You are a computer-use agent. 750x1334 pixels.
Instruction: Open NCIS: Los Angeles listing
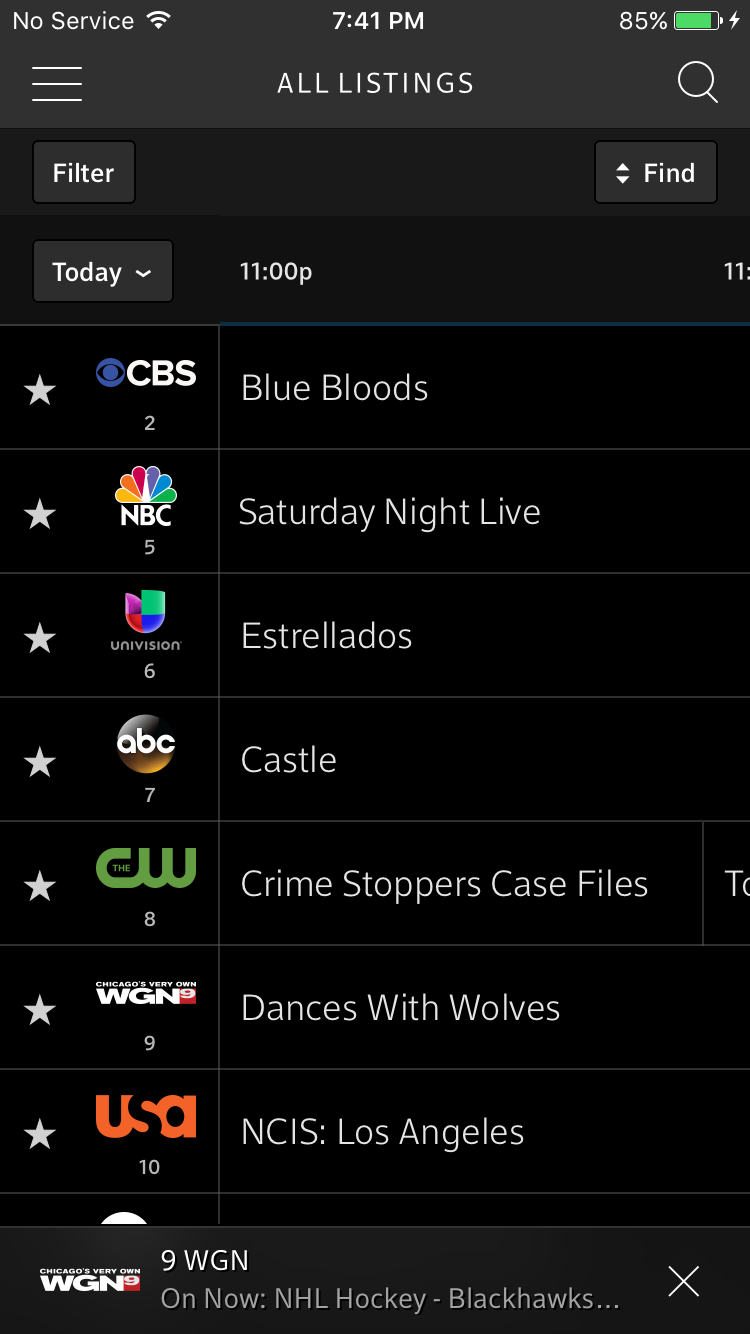click(x=485, y=1132)
